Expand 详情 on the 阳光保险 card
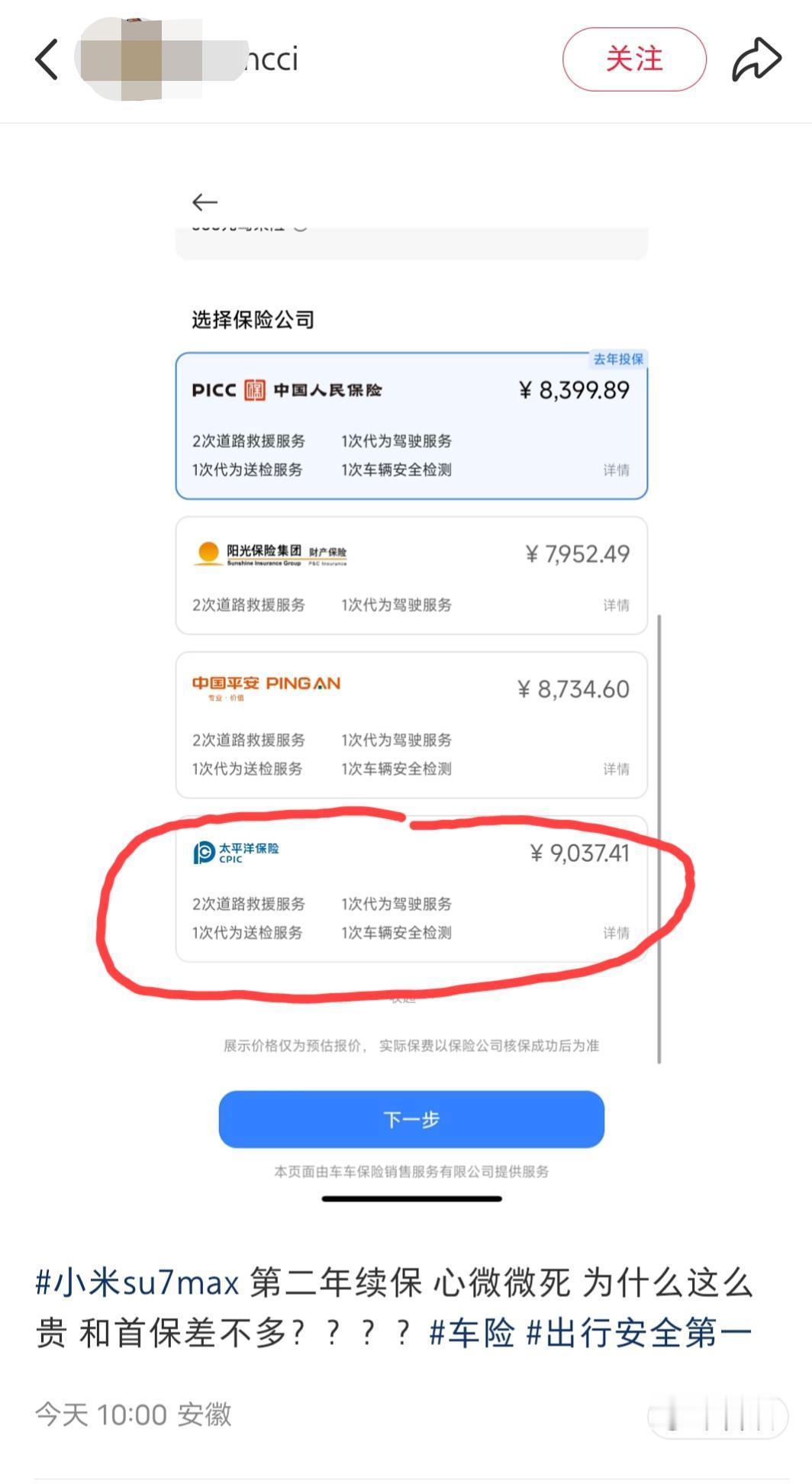The width and height of the screenshot is (812, 1484). [x=615, y=605]
